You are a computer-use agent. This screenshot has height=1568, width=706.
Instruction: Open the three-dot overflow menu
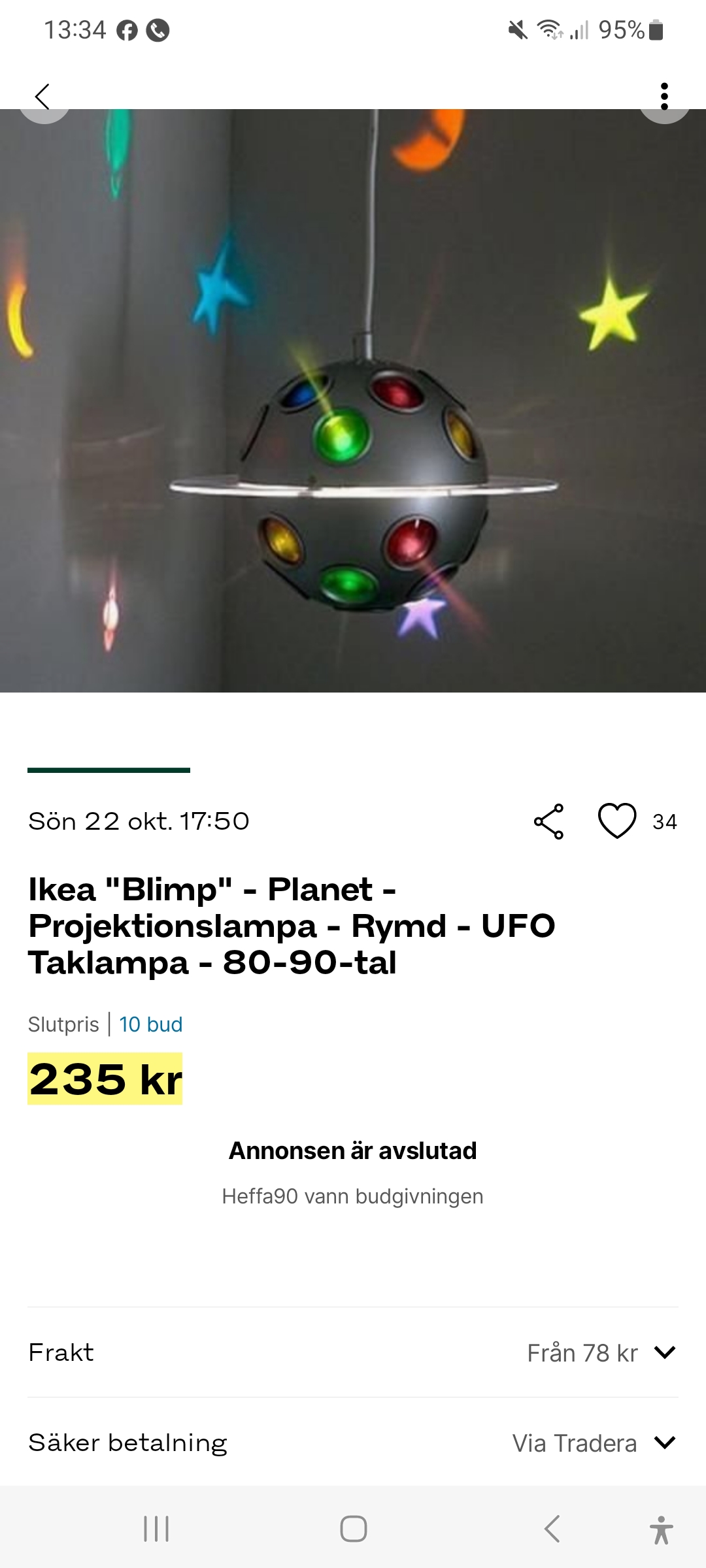pos(664,97)
